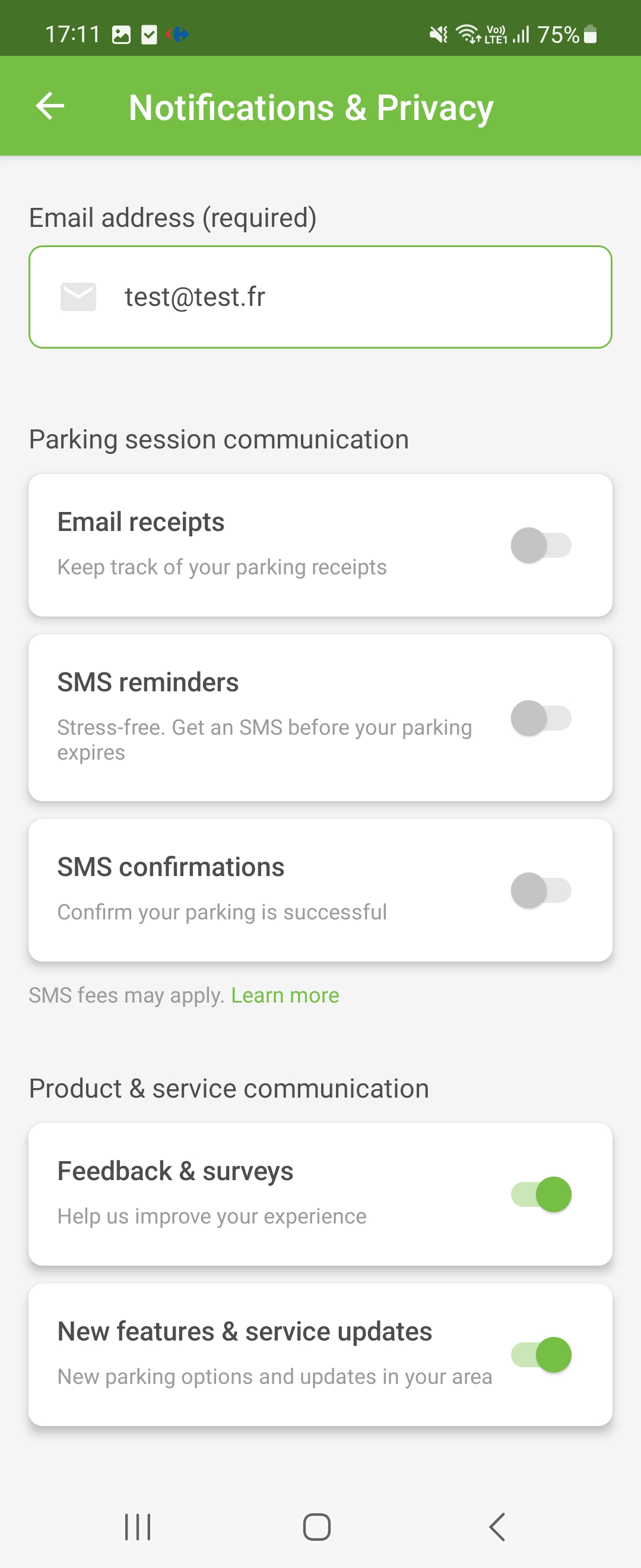
Task: Turn on SMS reminders
Action: pos(541,718)
